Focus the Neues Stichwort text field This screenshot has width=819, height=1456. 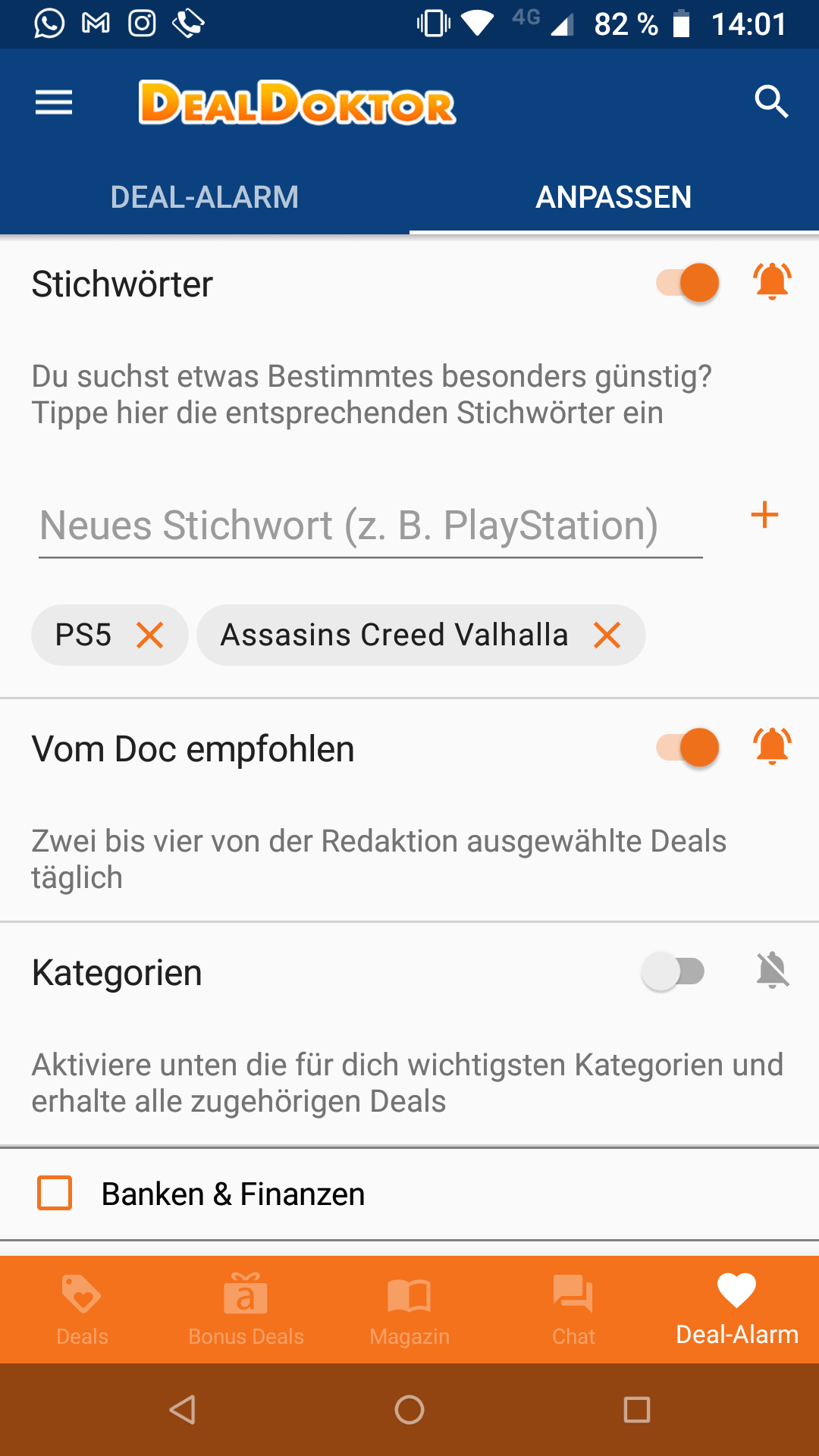coord(371,526)
